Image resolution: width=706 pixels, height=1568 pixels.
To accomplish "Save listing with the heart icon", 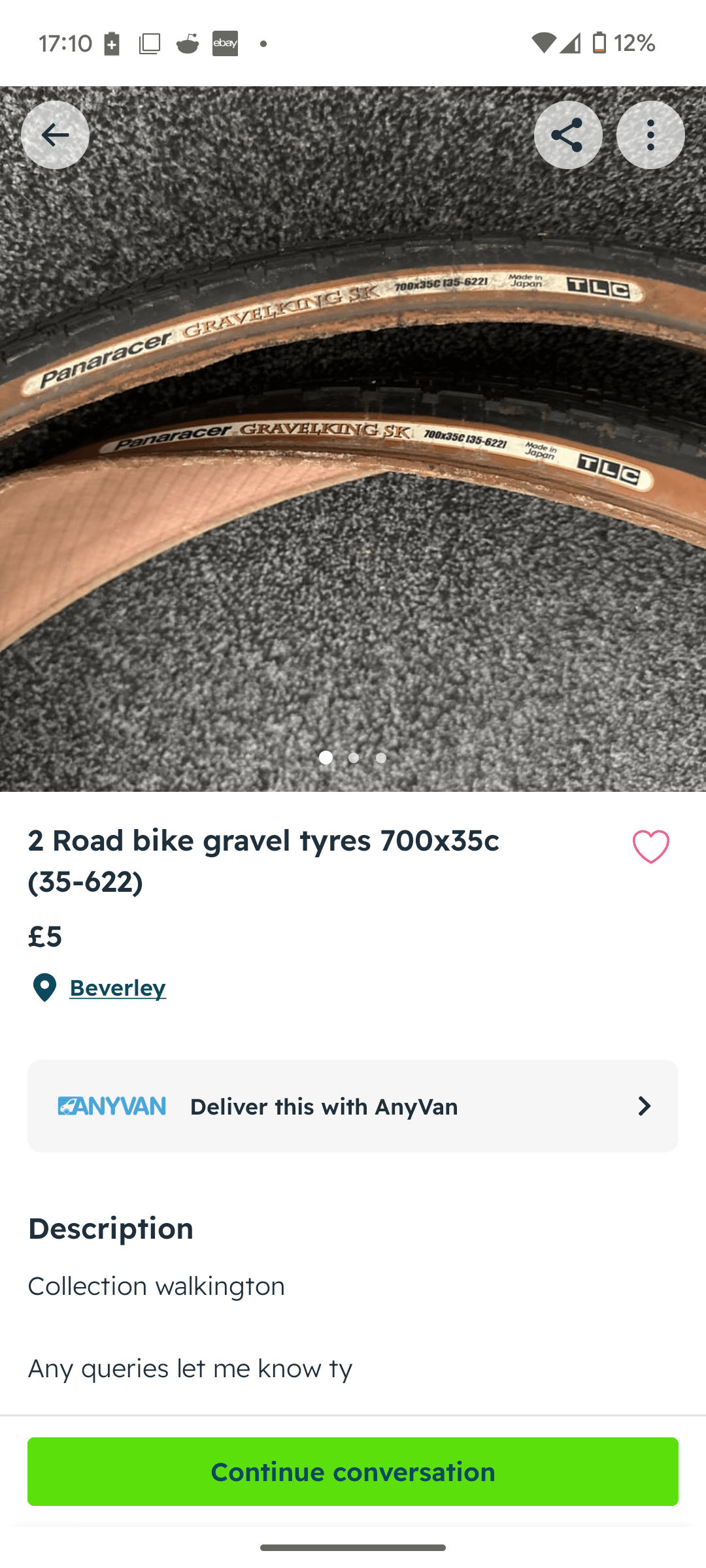I will click(x=650, y=847).
